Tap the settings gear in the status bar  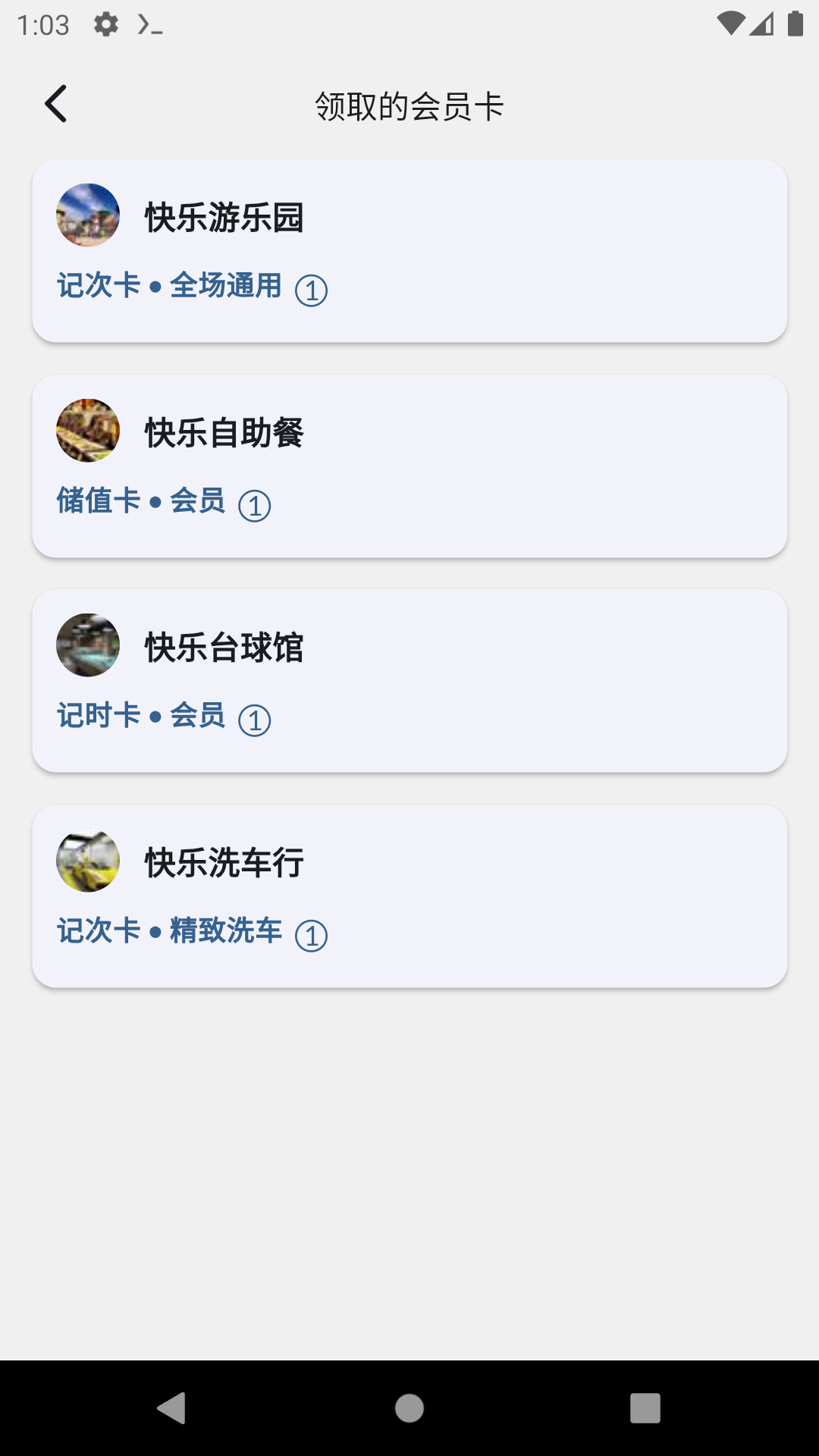(x=105, y=24)
